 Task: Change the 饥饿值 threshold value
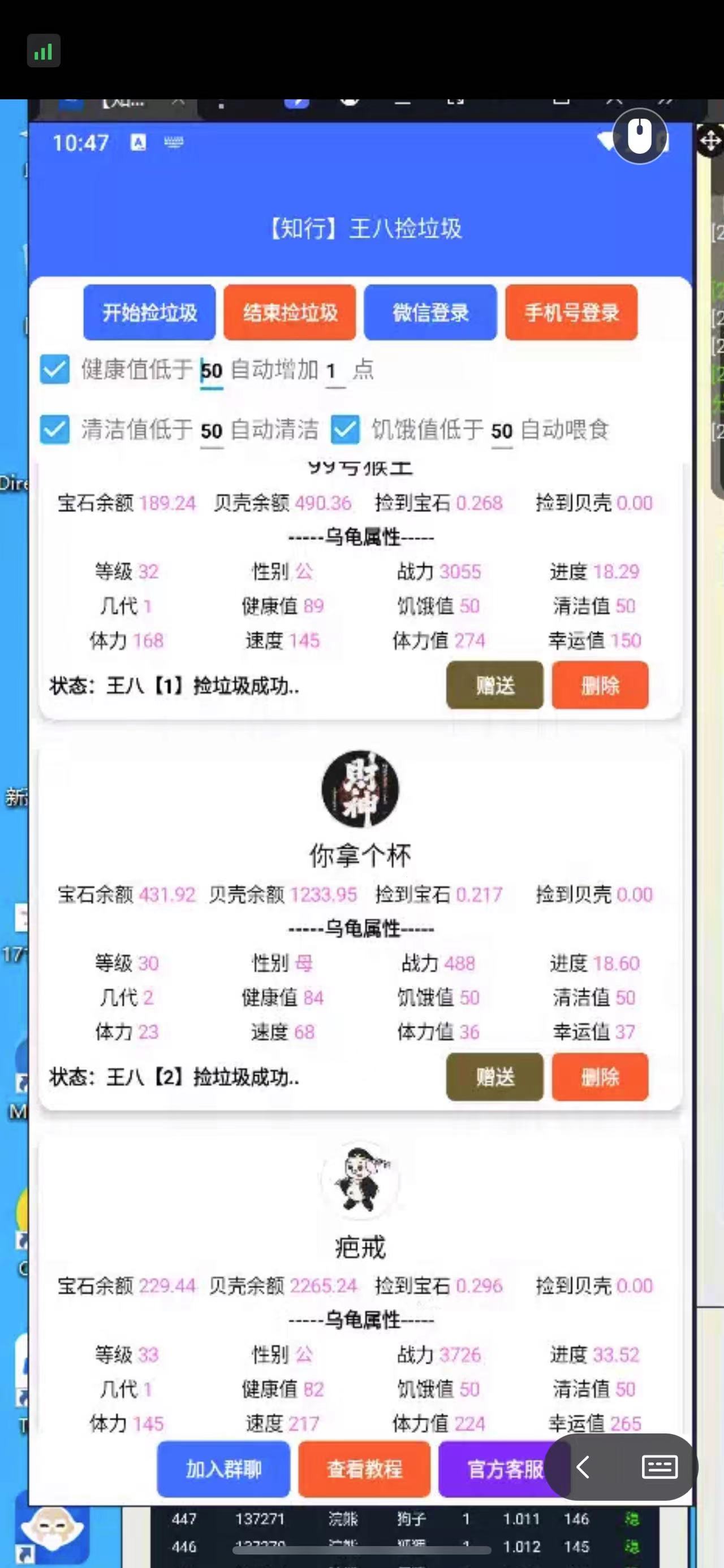tap(502, 431)
